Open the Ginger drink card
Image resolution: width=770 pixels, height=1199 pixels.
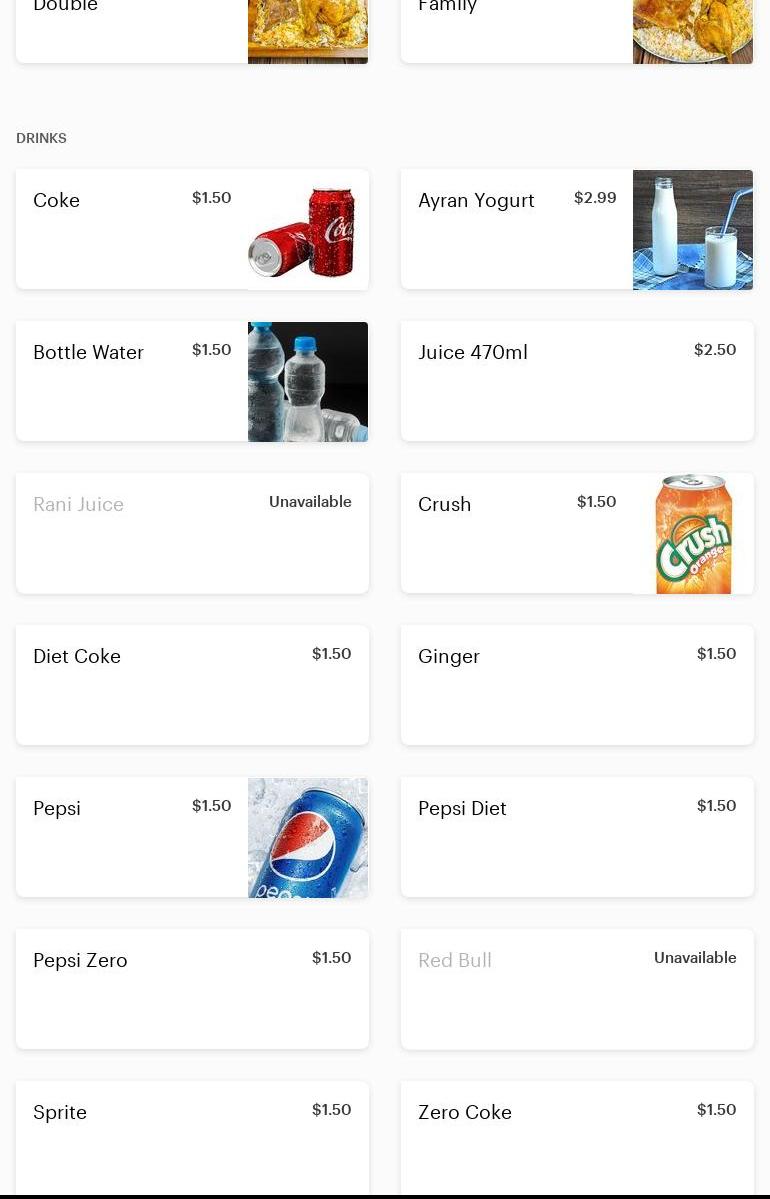(577, 685)
